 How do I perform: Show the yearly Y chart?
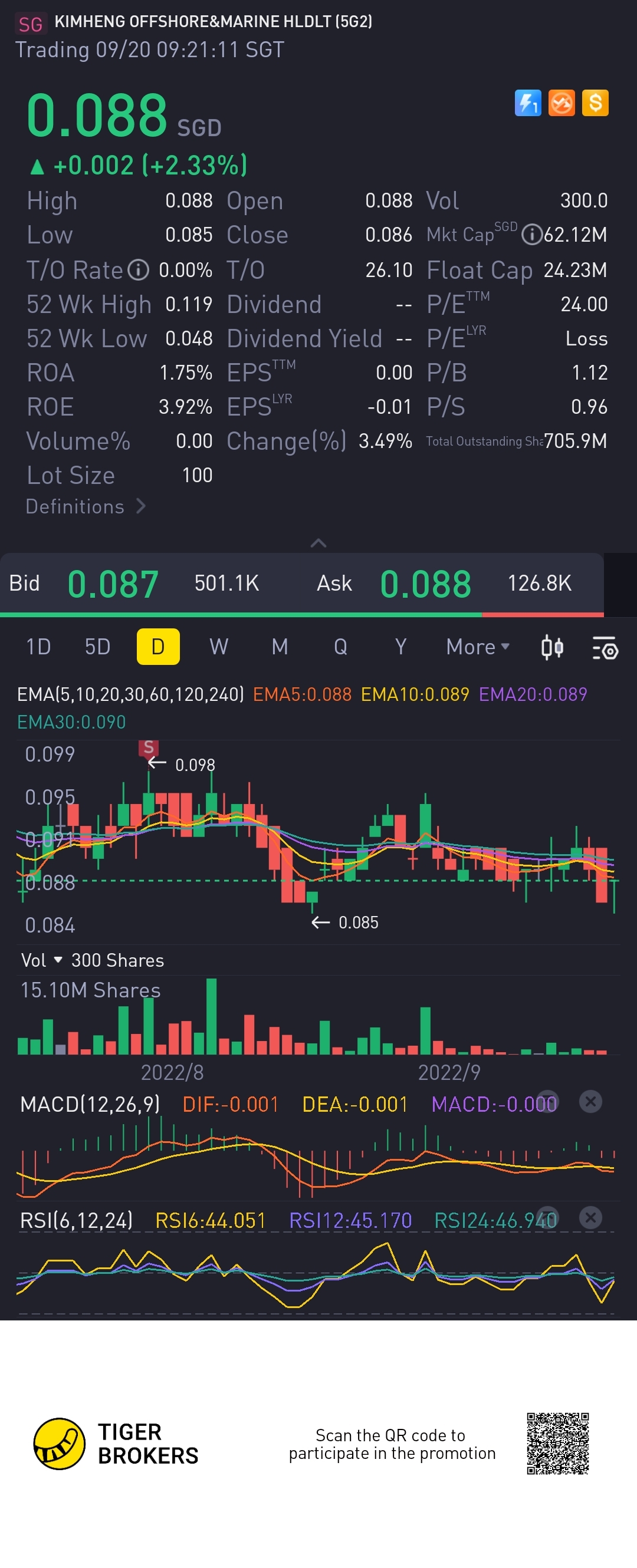[x=400, y=647]
